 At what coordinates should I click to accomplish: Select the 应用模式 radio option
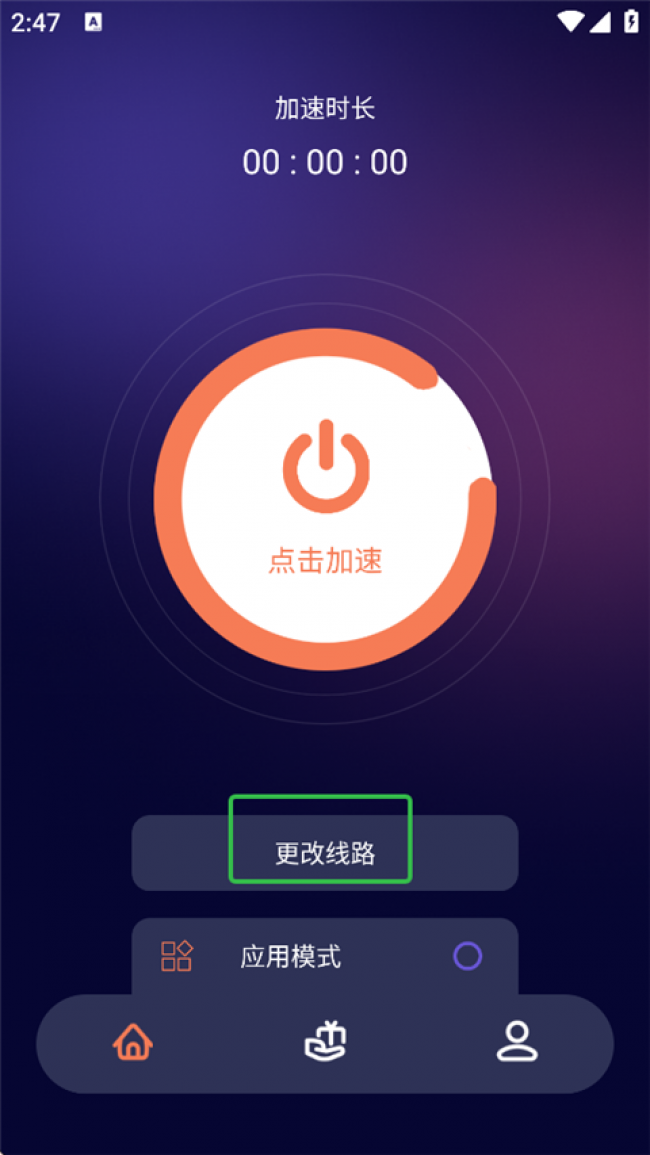click(x=467, y=956)
